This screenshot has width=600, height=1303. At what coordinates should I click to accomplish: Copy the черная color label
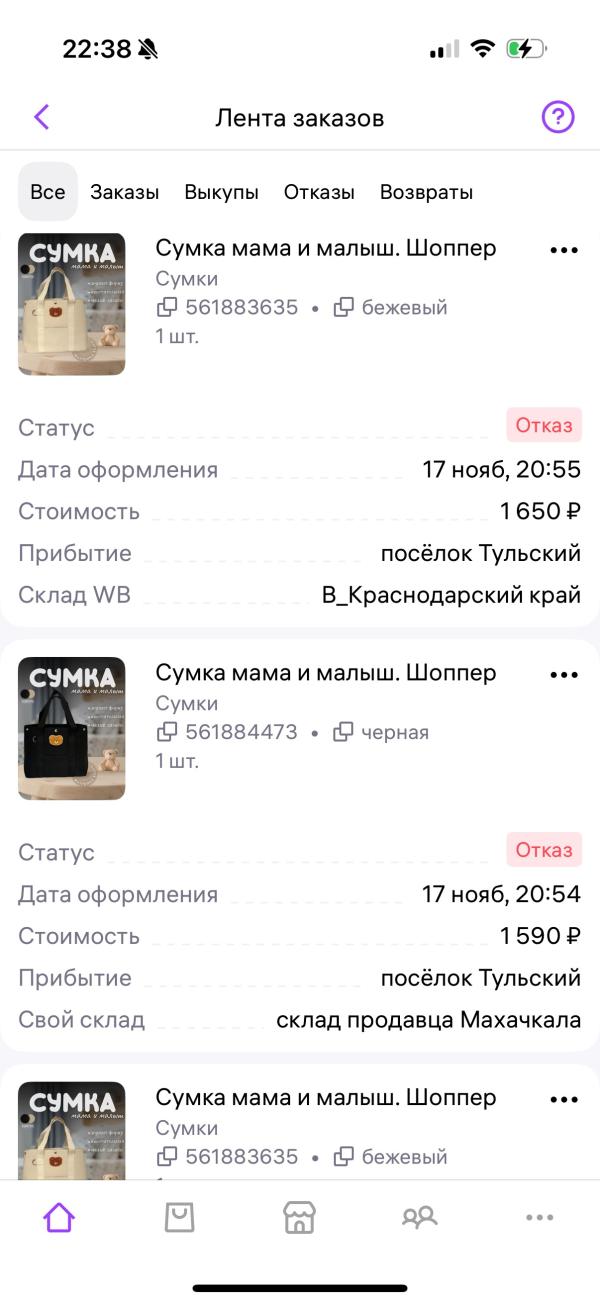(x=343, y=732)
